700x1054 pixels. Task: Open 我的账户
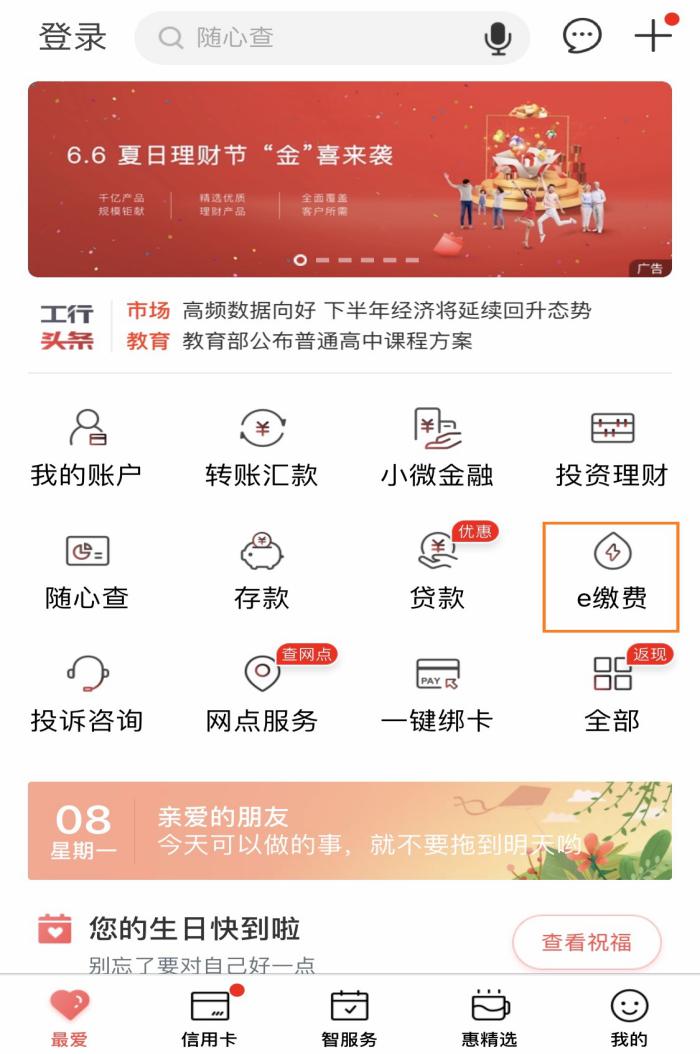click(x=86, y=448)
